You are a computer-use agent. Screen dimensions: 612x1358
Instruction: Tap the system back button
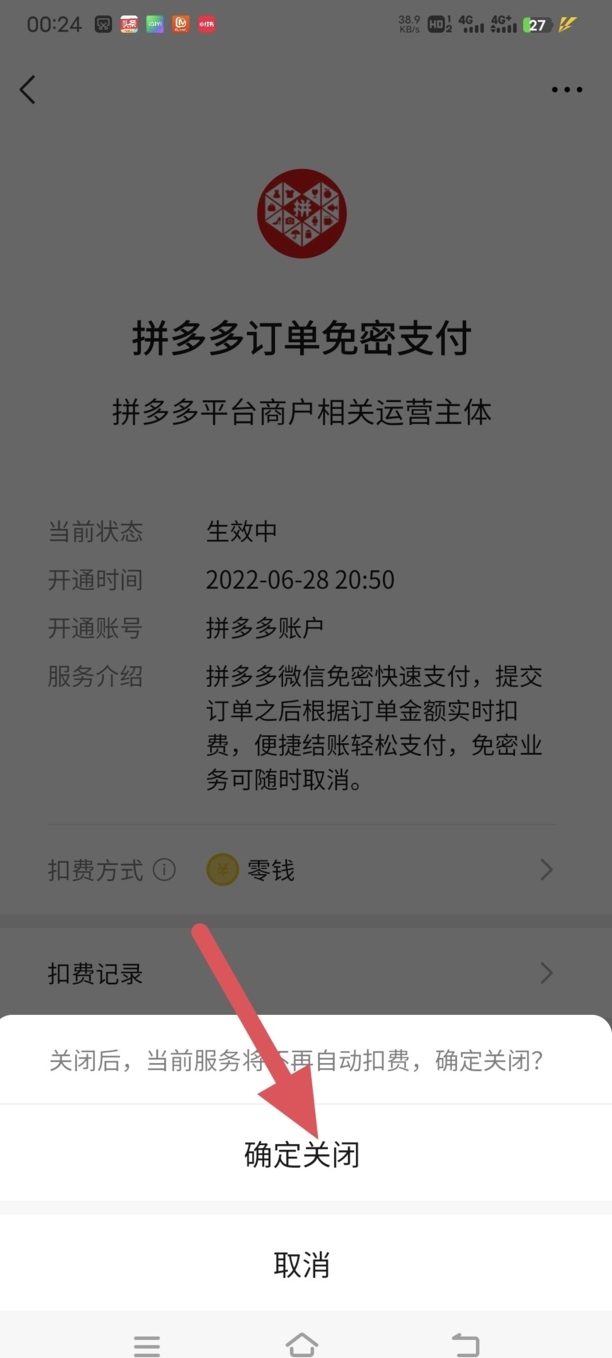click(x=465, y=1343)
